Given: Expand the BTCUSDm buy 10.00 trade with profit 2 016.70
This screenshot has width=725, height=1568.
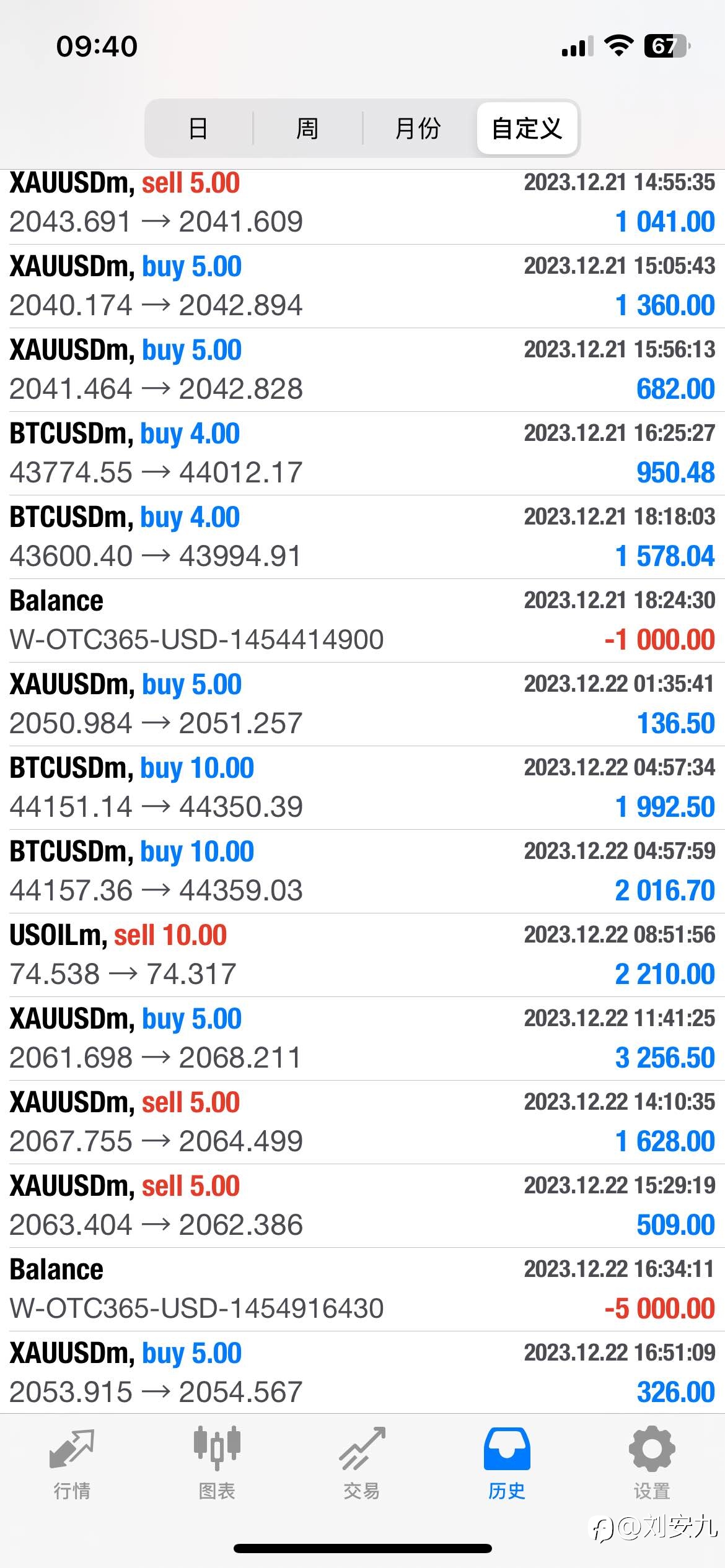Looking at the screenshot, I should (362, 871).
